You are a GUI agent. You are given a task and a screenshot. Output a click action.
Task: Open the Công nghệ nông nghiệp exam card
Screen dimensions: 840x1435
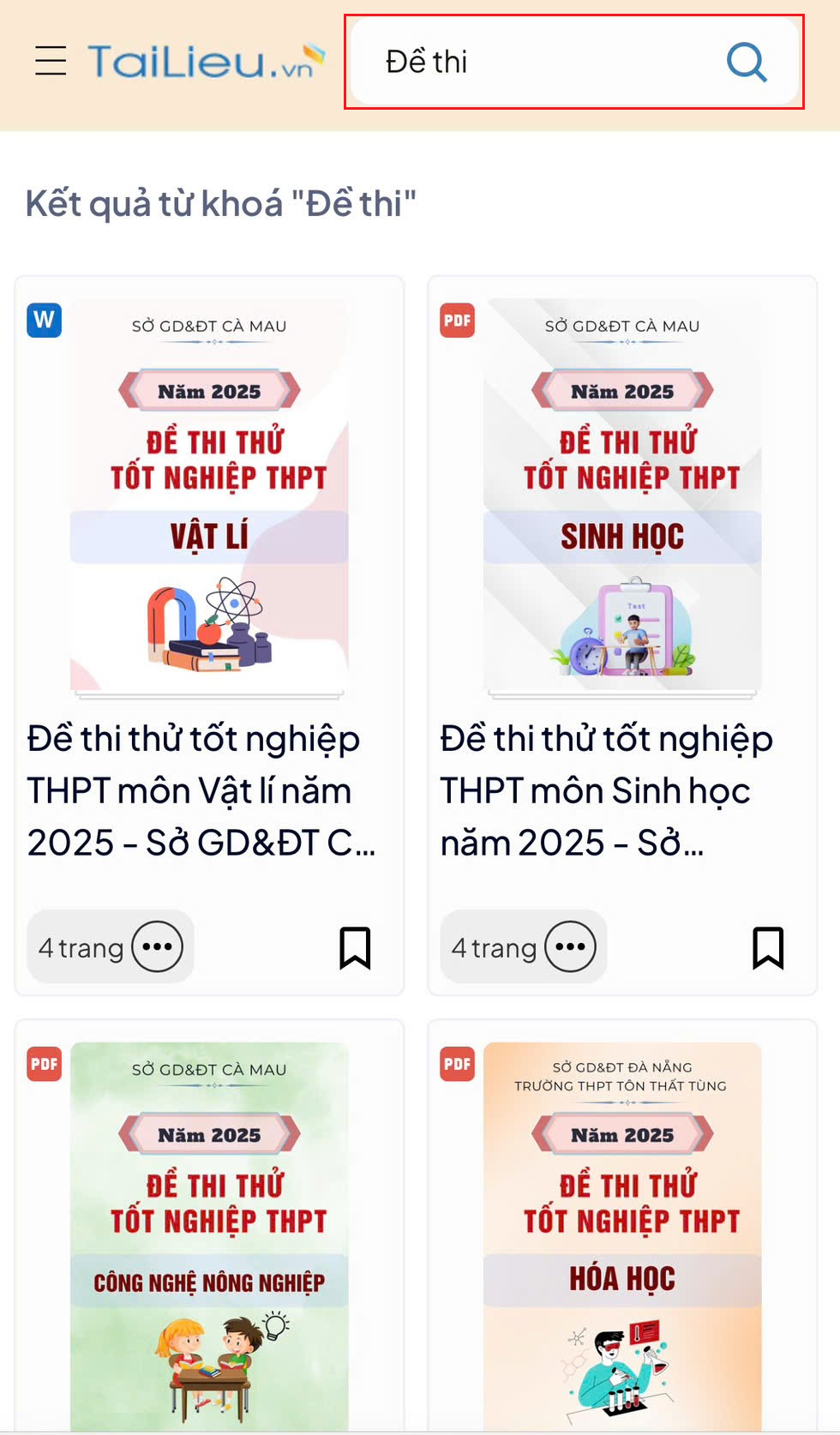209,1234
